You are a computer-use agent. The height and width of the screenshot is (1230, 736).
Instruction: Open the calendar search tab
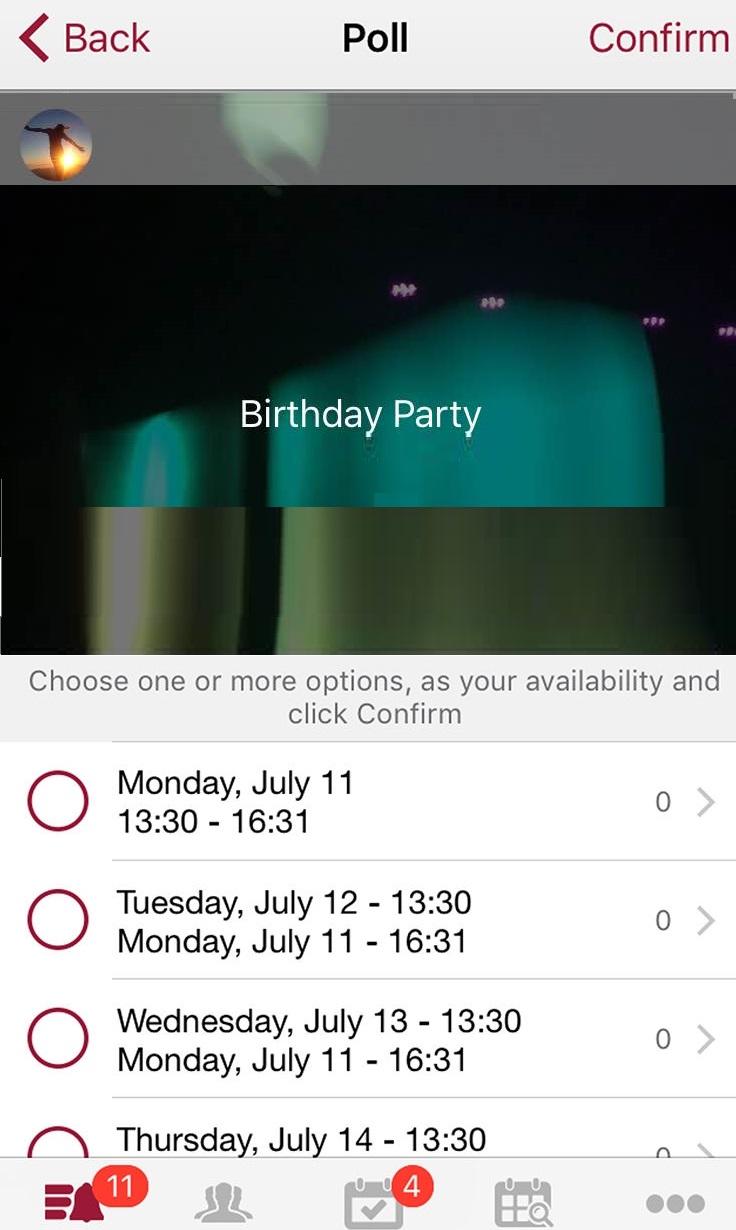(x=523, y=1203)
